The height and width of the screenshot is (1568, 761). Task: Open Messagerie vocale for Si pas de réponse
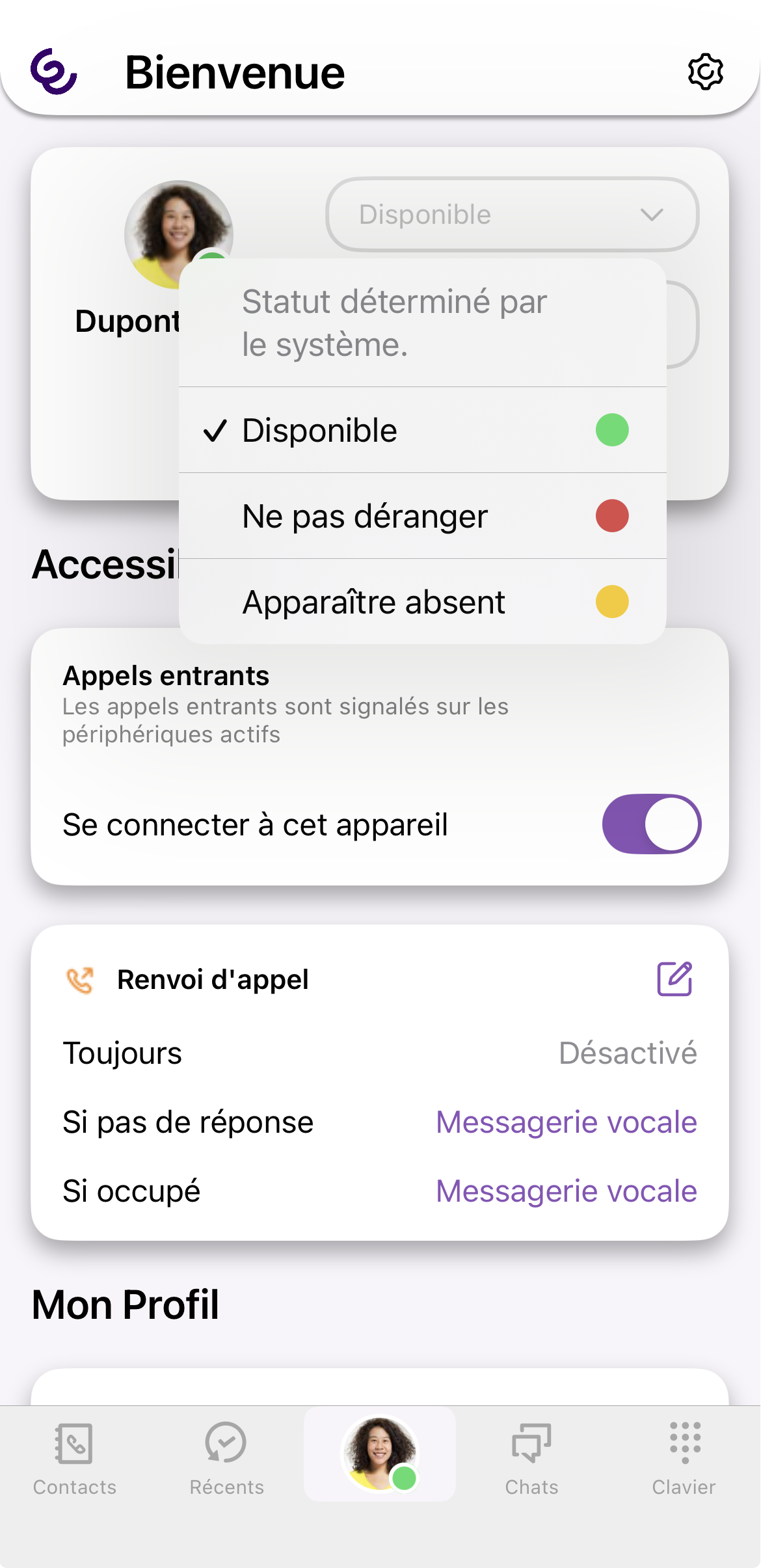pos(566,1122)
